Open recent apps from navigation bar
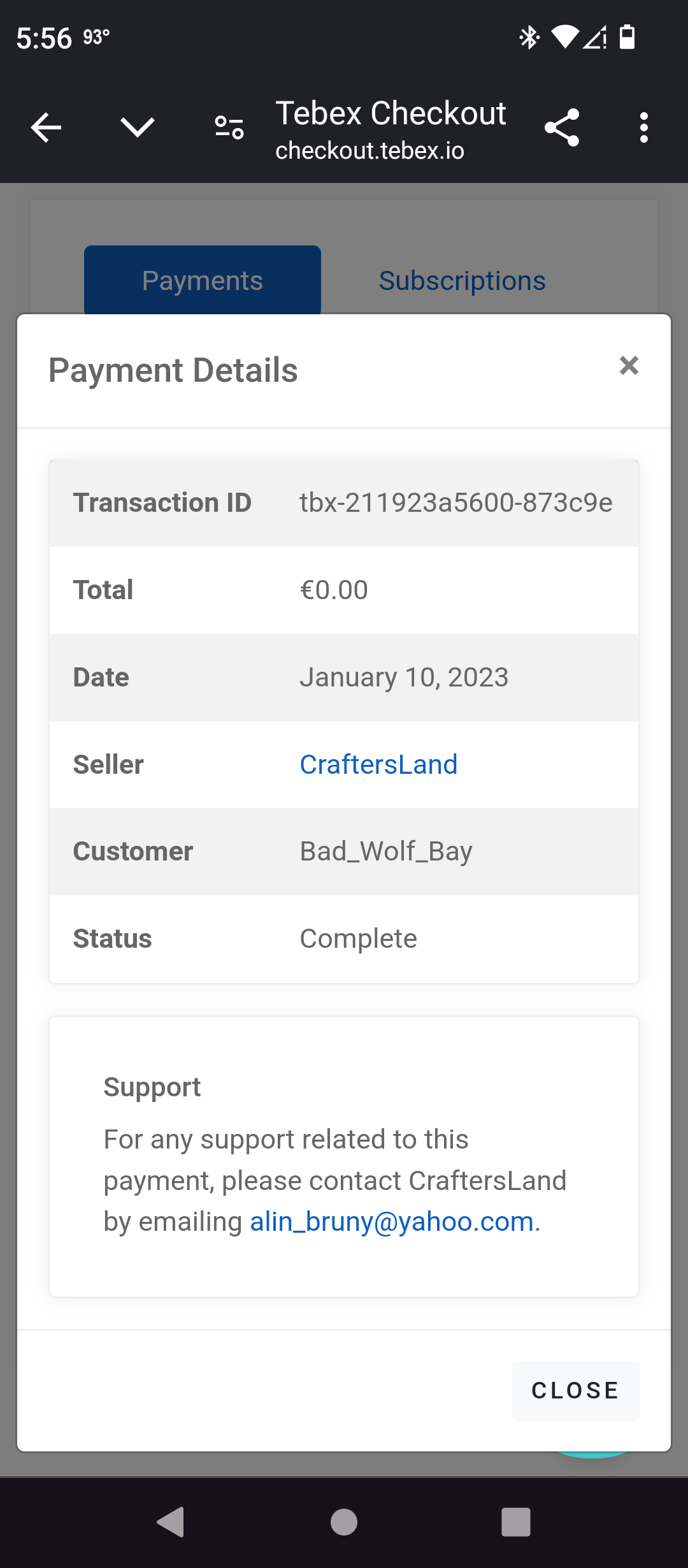Screen dimensions: 688x1568 pos(516,1522)
